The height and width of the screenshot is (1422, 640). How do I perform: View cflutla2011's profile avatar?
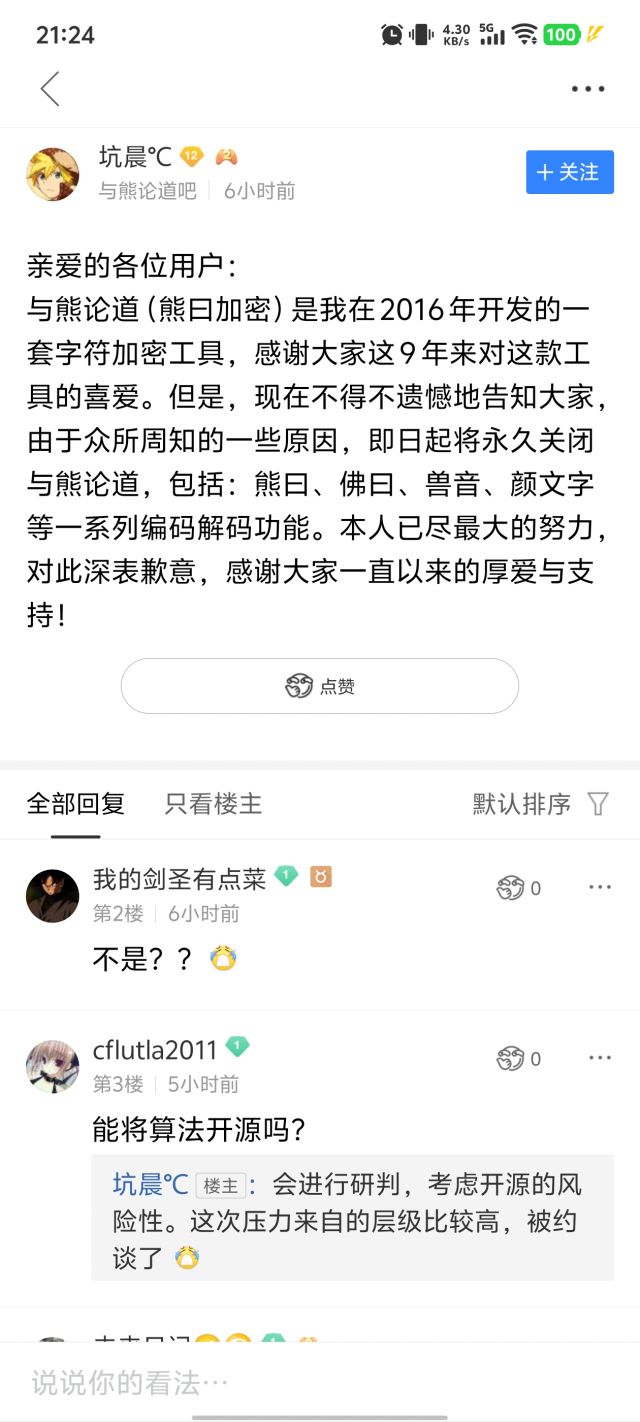pyautogui.click(x=52, y=1066)
